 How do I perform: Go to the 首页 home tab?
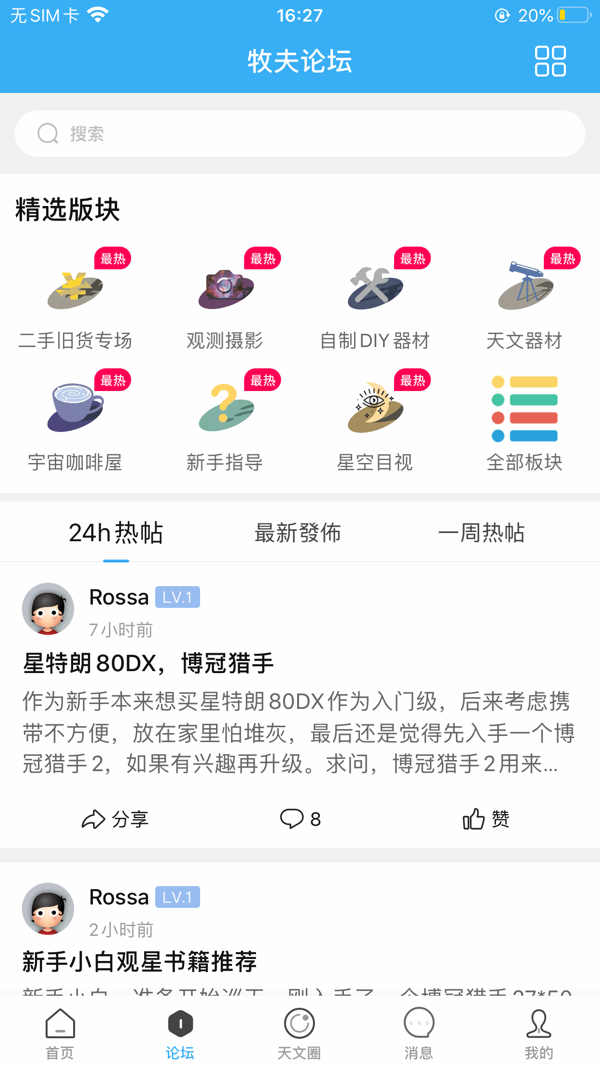(x=60, y=1034)
